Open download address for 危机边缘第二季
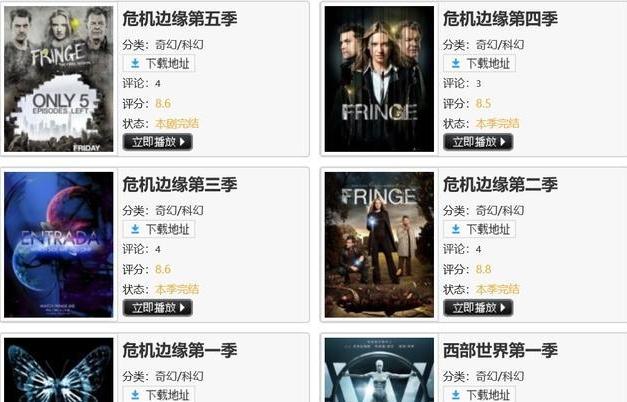This screenshot has width=627, height=402. pyautogui.click(x=478, y=230)
